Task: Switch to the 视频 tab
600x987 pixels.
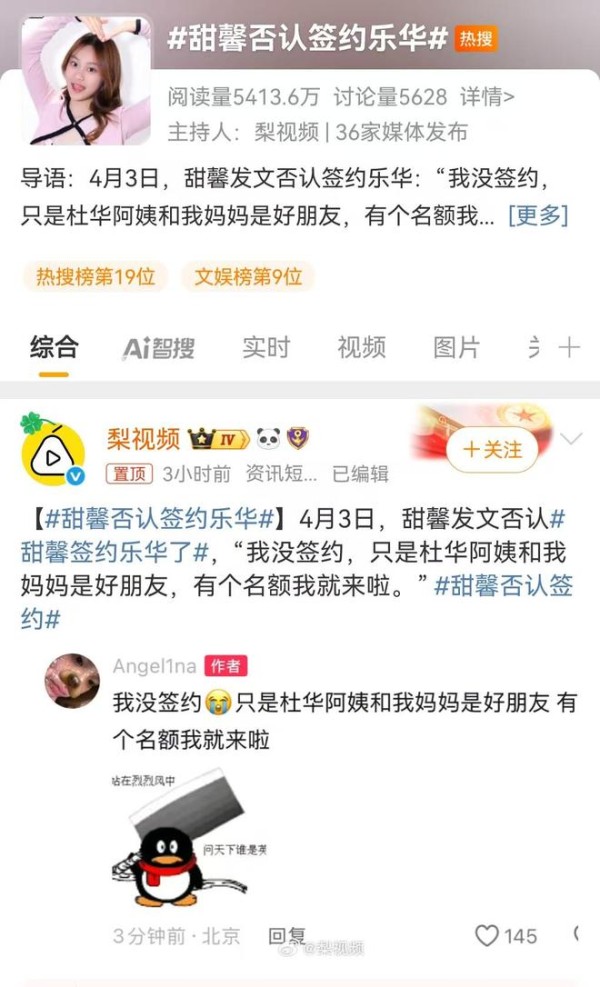Action: [x=361, y=347]
